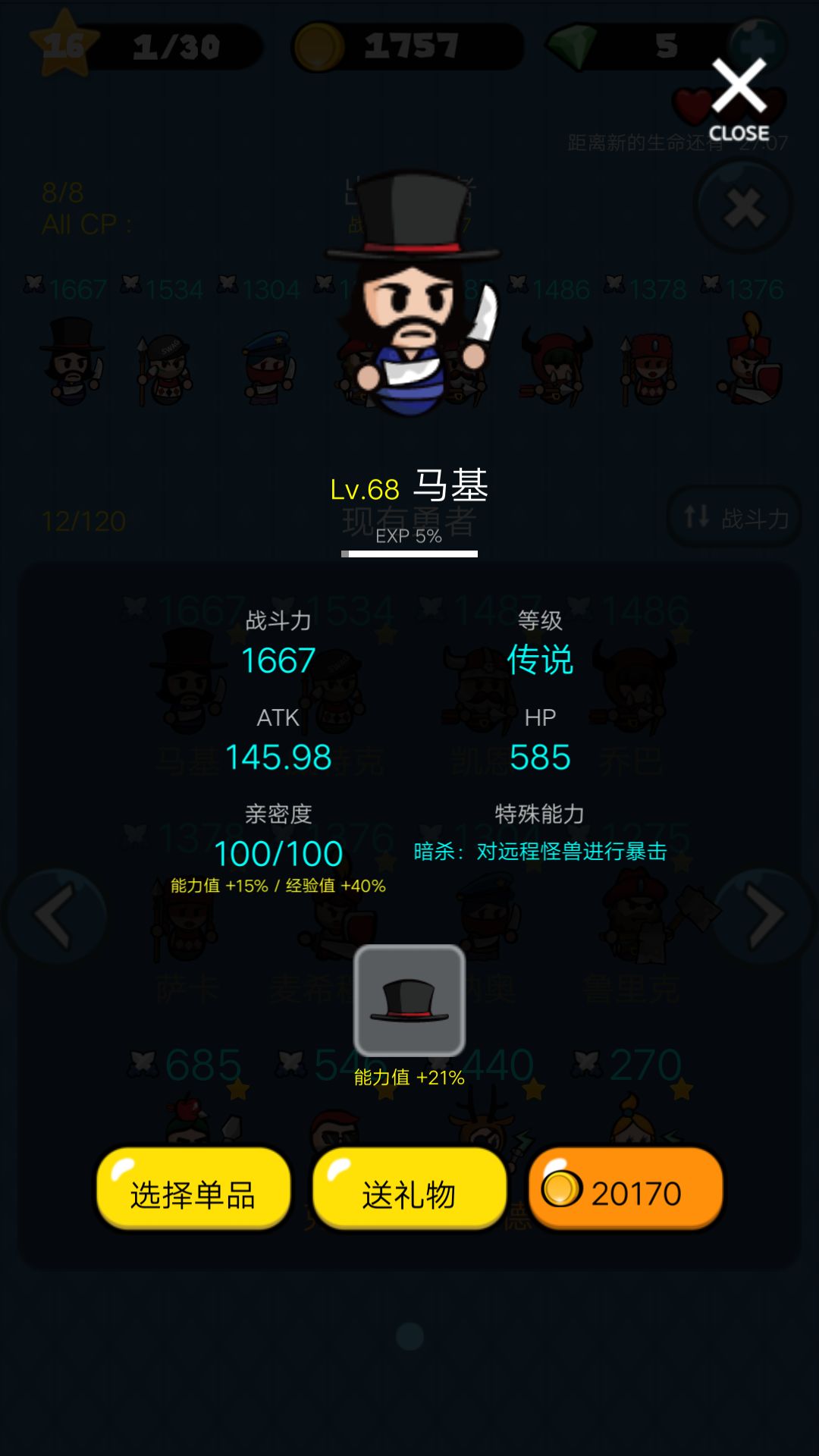Select the 现有勇者 section tab behind the panel
Image resolution: width=819 pixels, height=1456 pixels.
(x=409, y=516)
